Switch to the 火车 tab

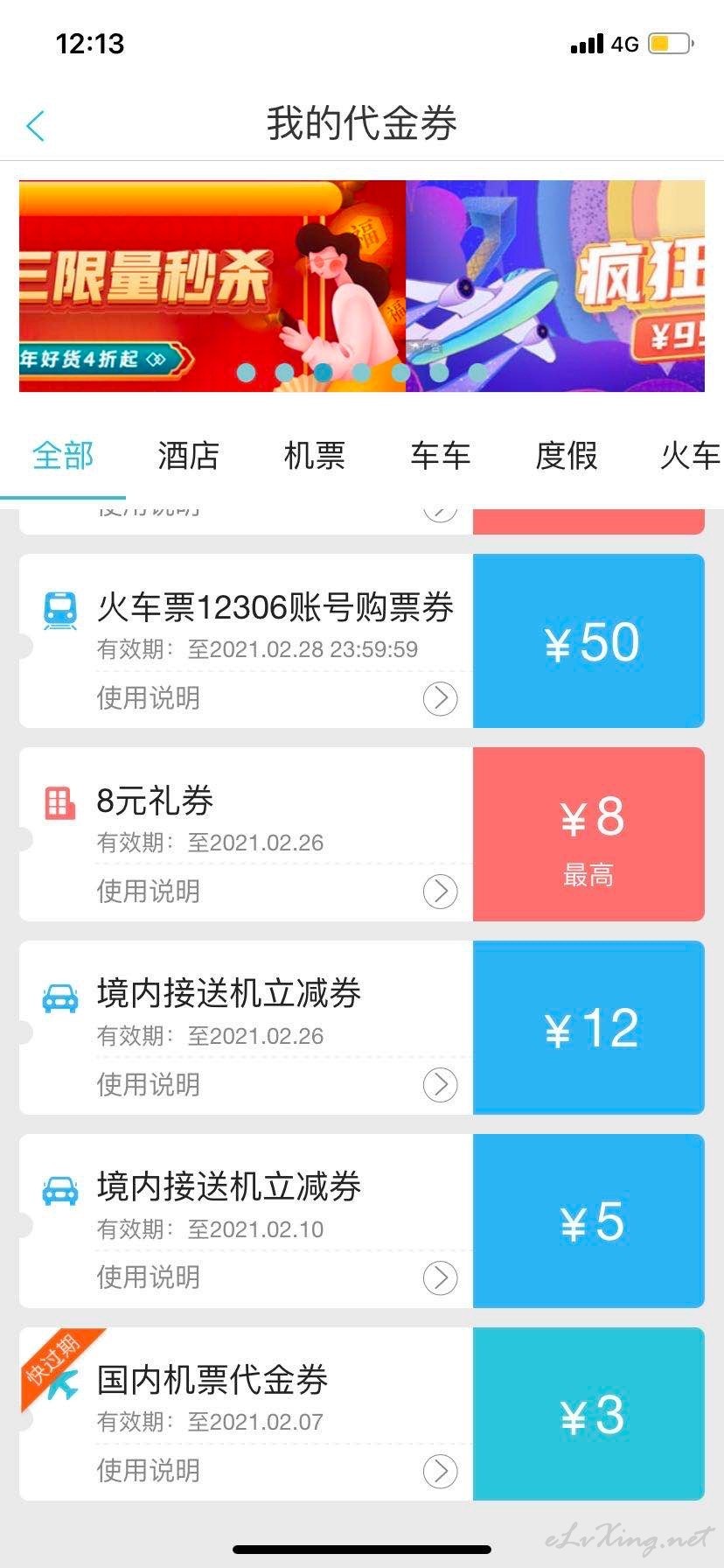tap(690, 456)
